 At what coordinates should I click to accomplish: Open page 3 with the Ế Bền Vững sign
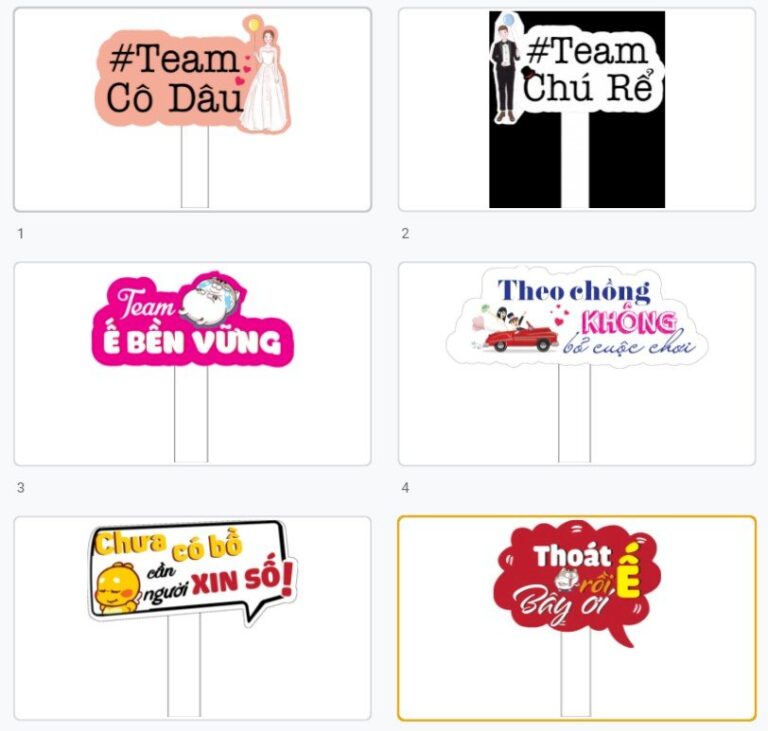[192, 364]
